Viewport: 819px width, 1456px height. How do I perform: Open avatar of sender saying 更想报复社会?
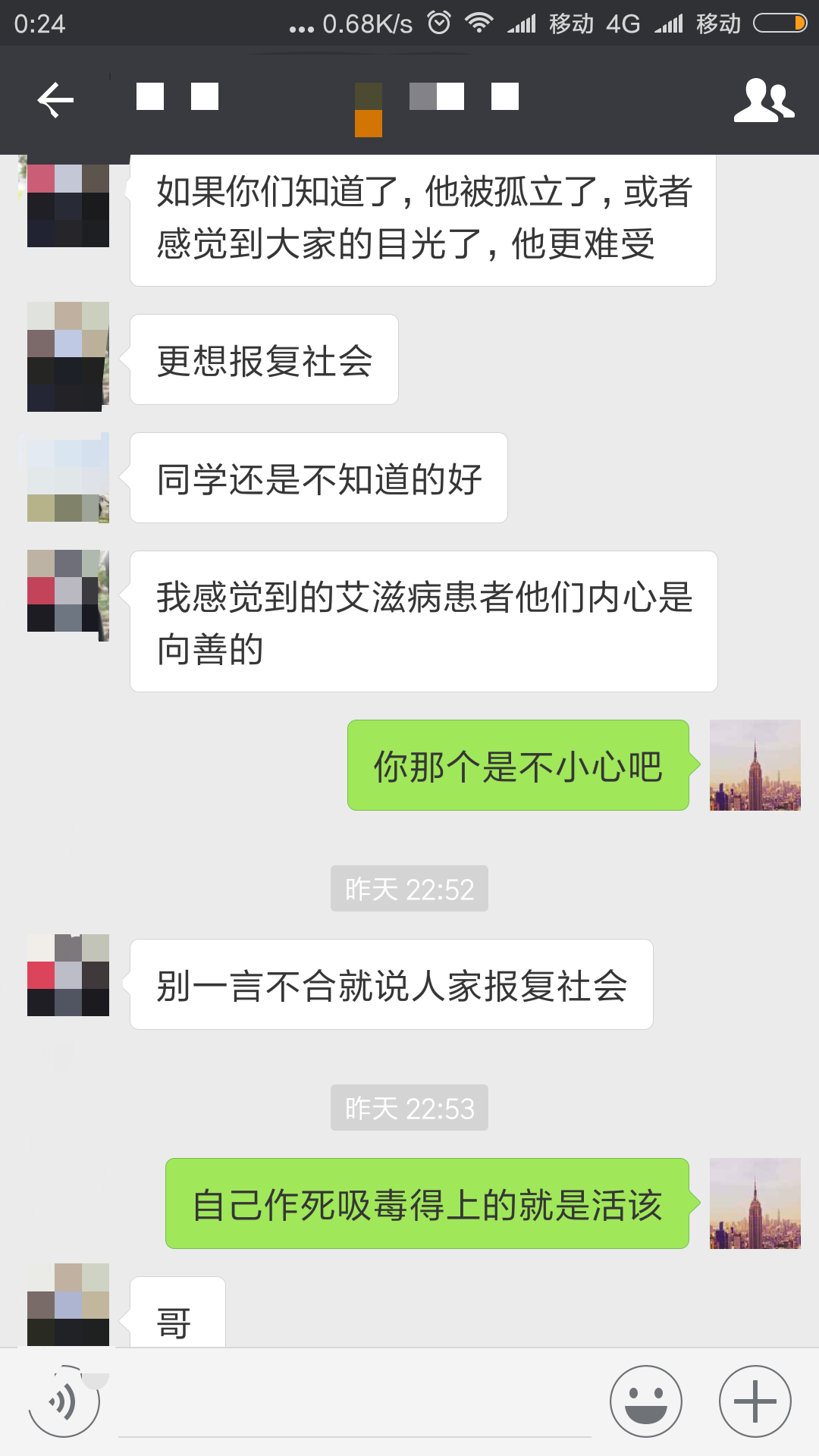click(68, 357)
